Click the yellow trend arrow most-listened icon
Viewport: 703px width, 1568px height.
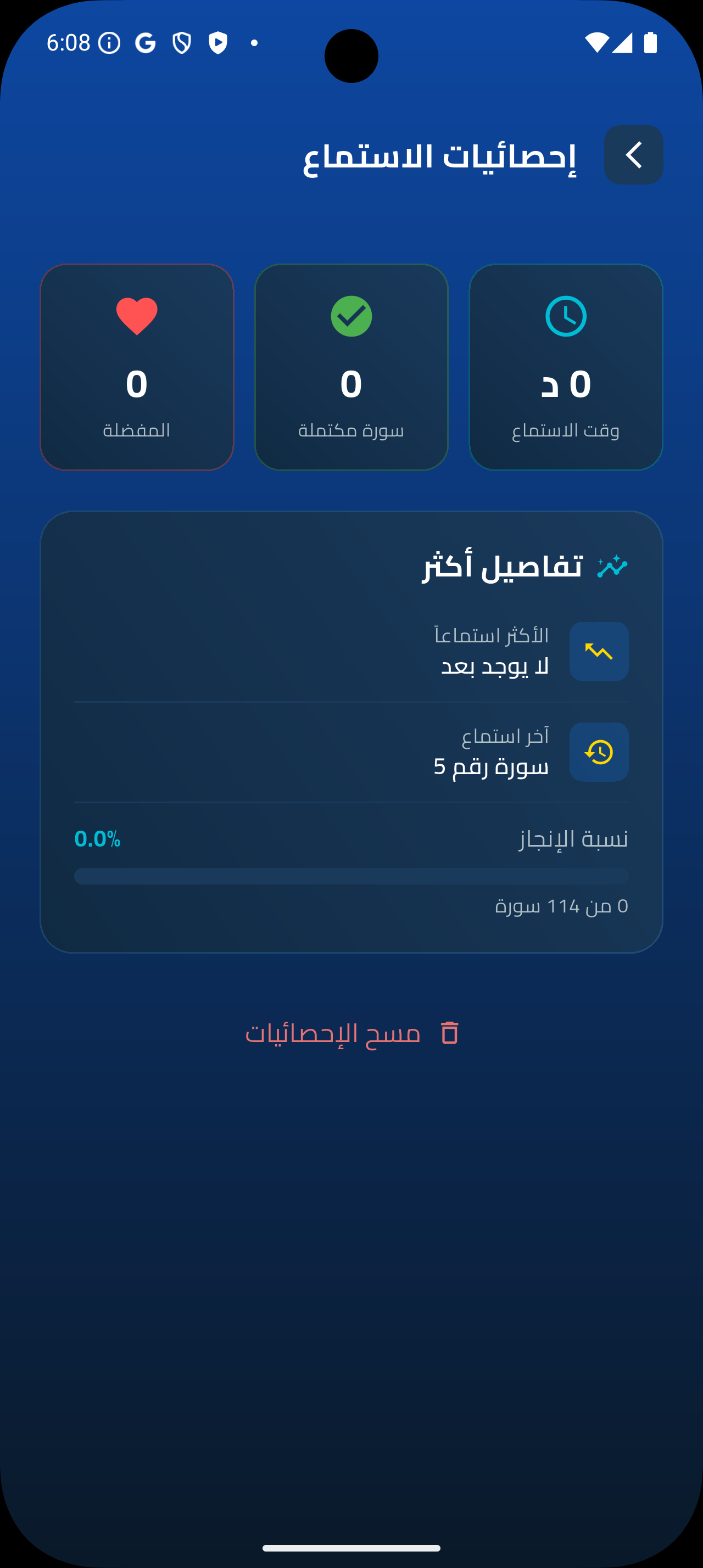[x=599, y=651]
